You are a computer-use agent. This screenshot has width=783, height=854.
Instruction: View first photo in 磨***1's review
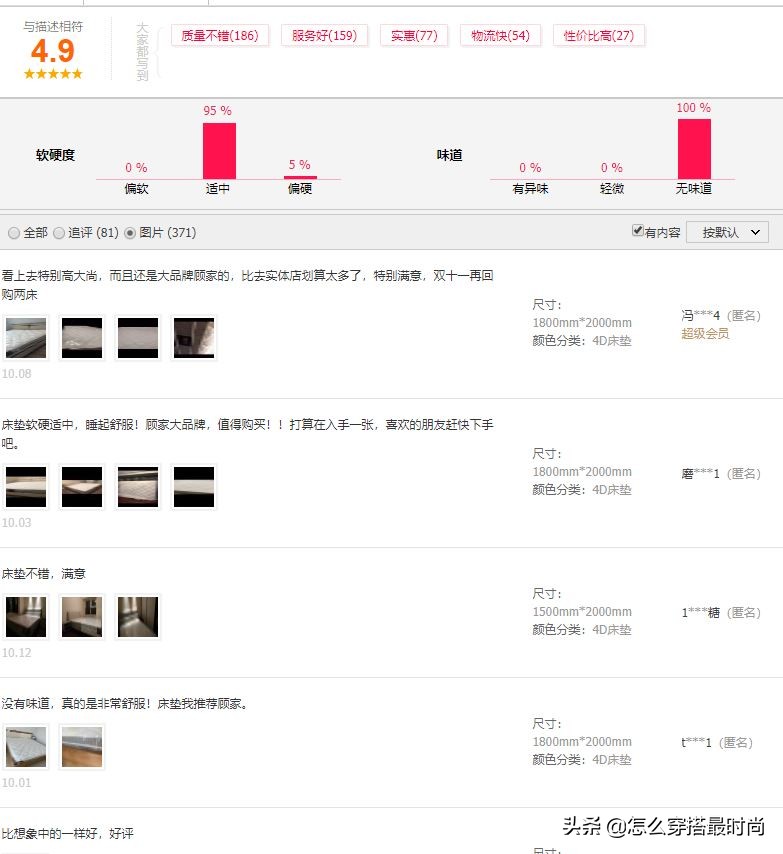point(26,487)
